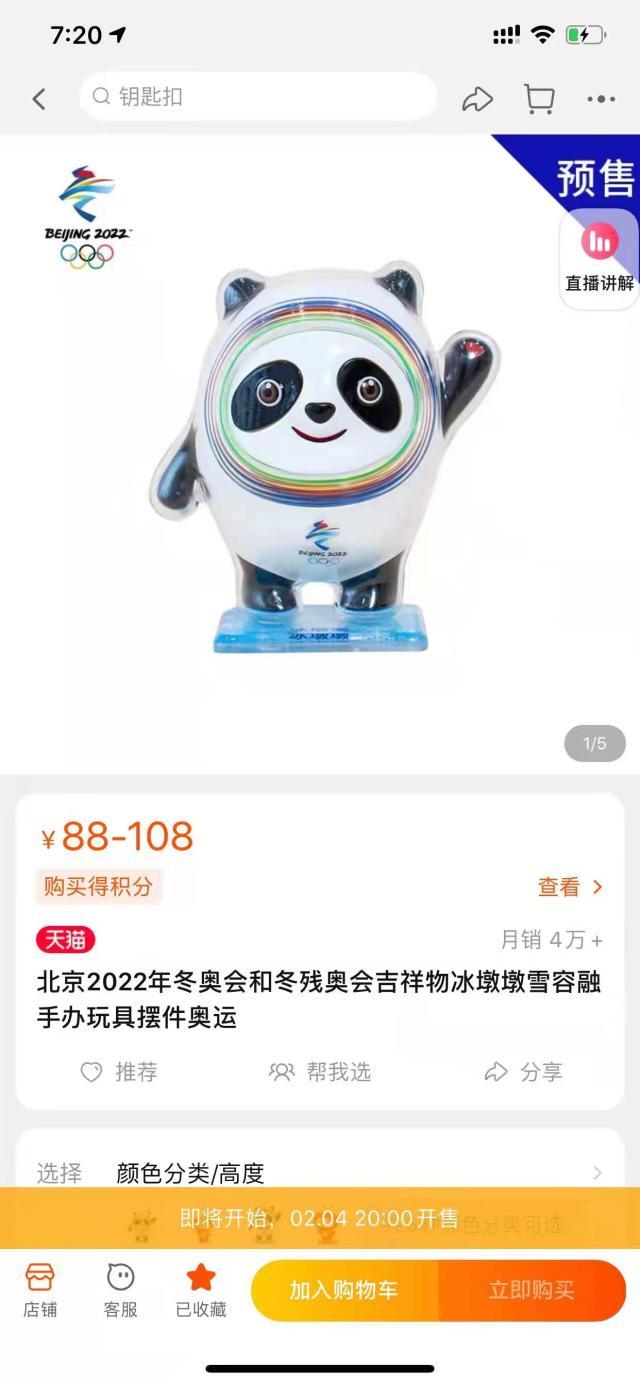The height and width of the screenshot is (1385, 640).
Task: Visit the 店铺 store page
Action: pos(40,1290)
